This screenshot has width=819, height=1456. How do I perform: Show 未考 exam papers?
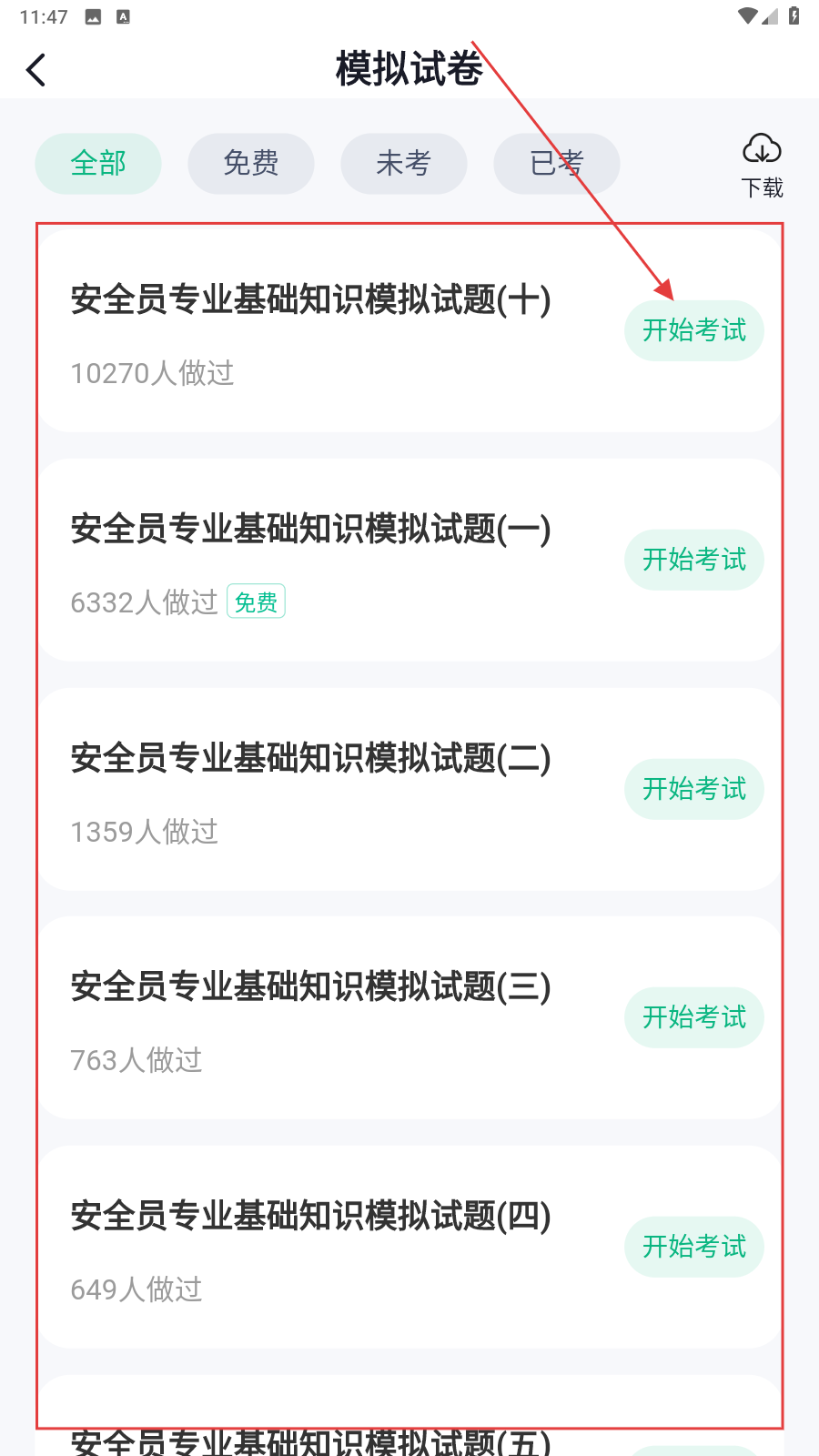click(x=404, y=164)
